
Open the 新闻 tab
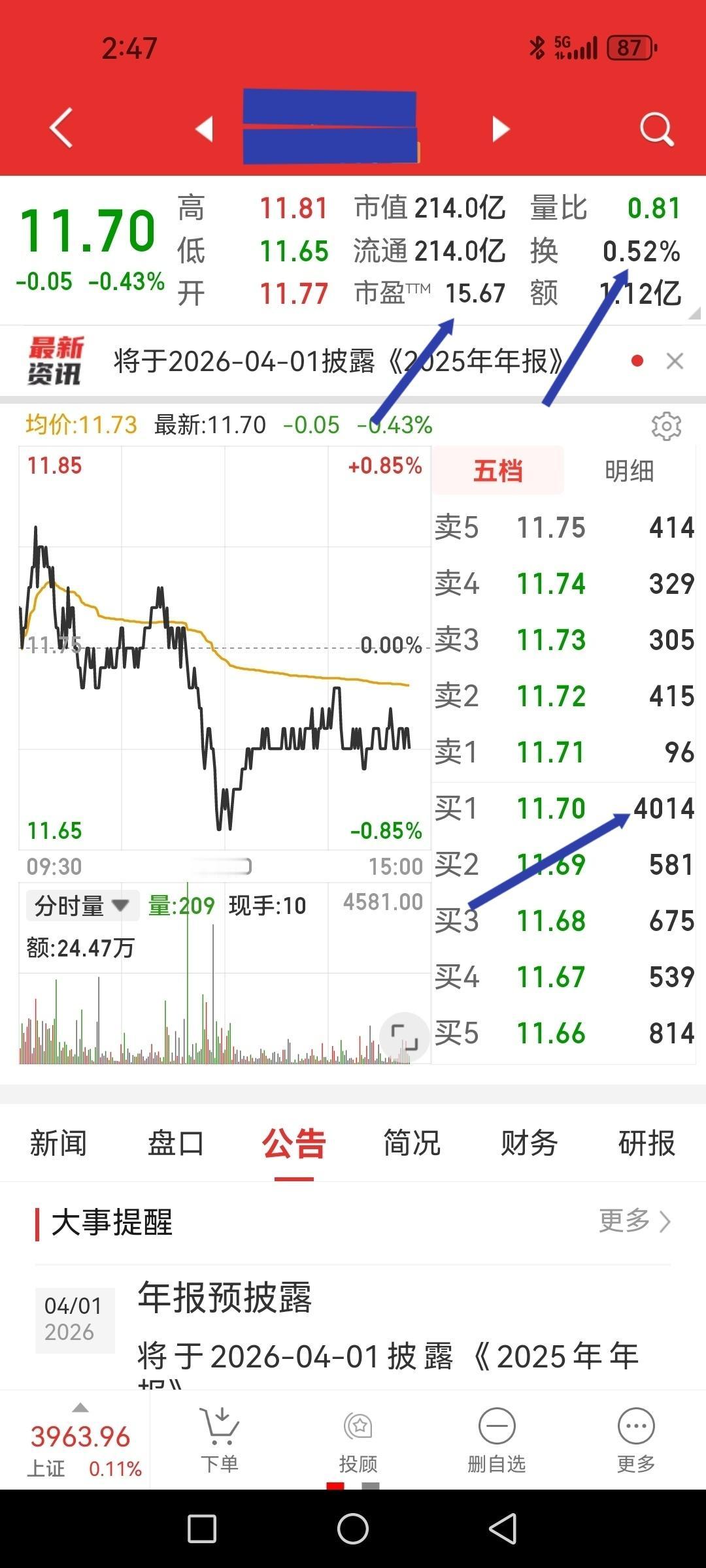59,1145
